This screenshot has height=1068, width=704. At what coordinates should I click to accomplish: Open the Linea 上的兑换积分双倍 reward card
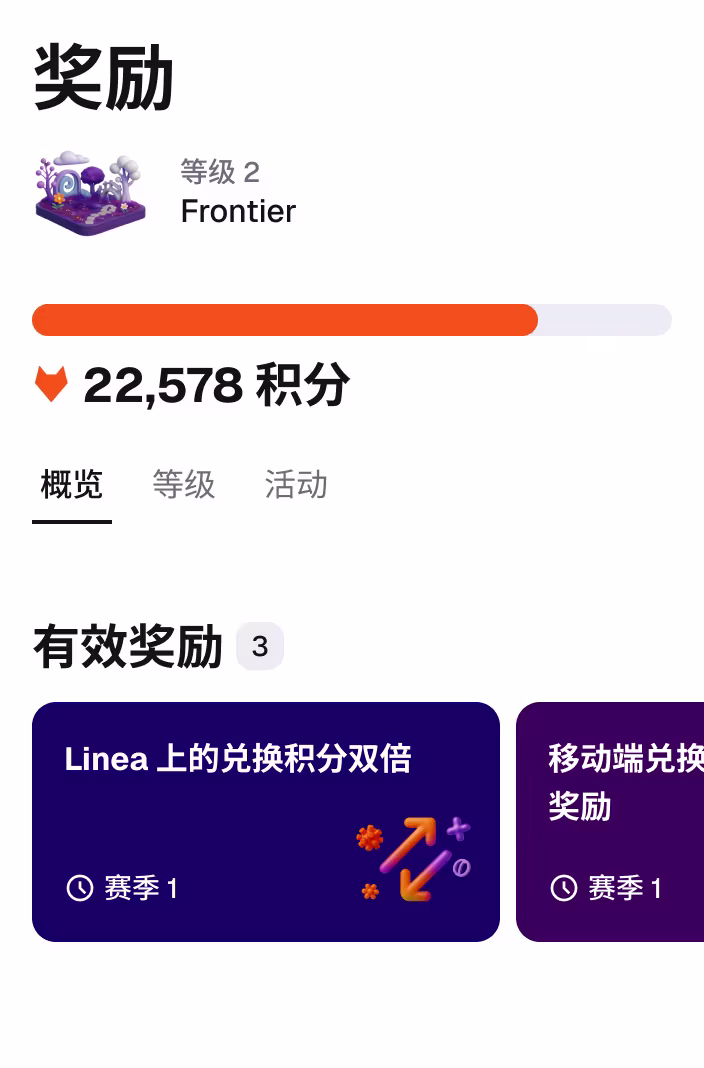(265, 821)
